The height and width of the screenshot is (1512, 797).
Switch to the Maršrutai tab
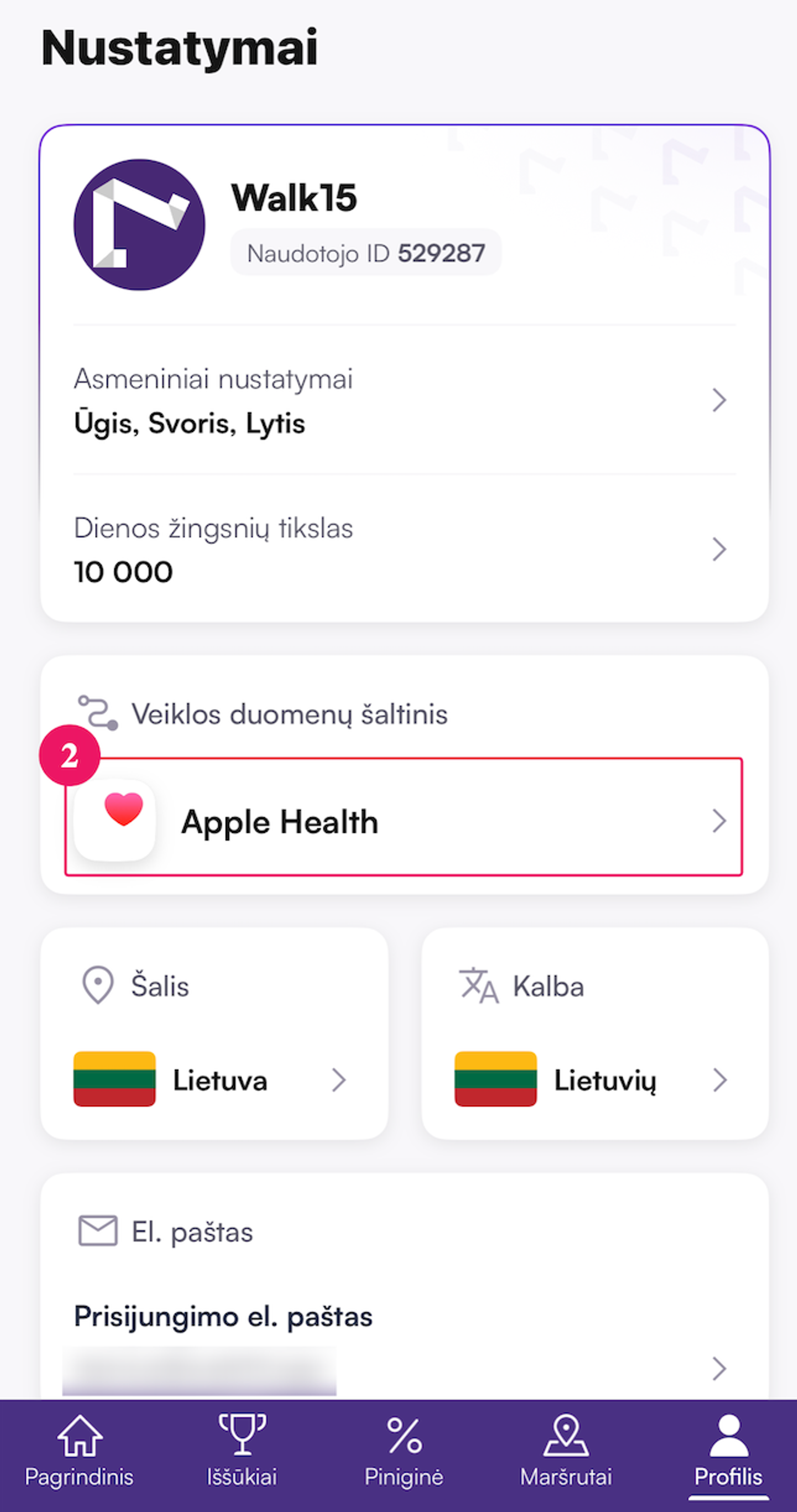566,1450
